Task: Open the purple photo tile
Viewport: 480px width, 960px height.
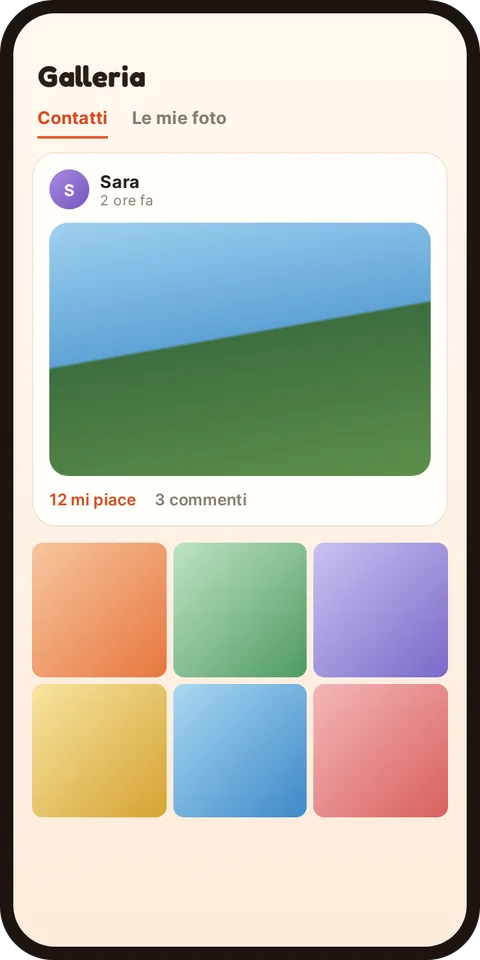Action: coord(381,610)
